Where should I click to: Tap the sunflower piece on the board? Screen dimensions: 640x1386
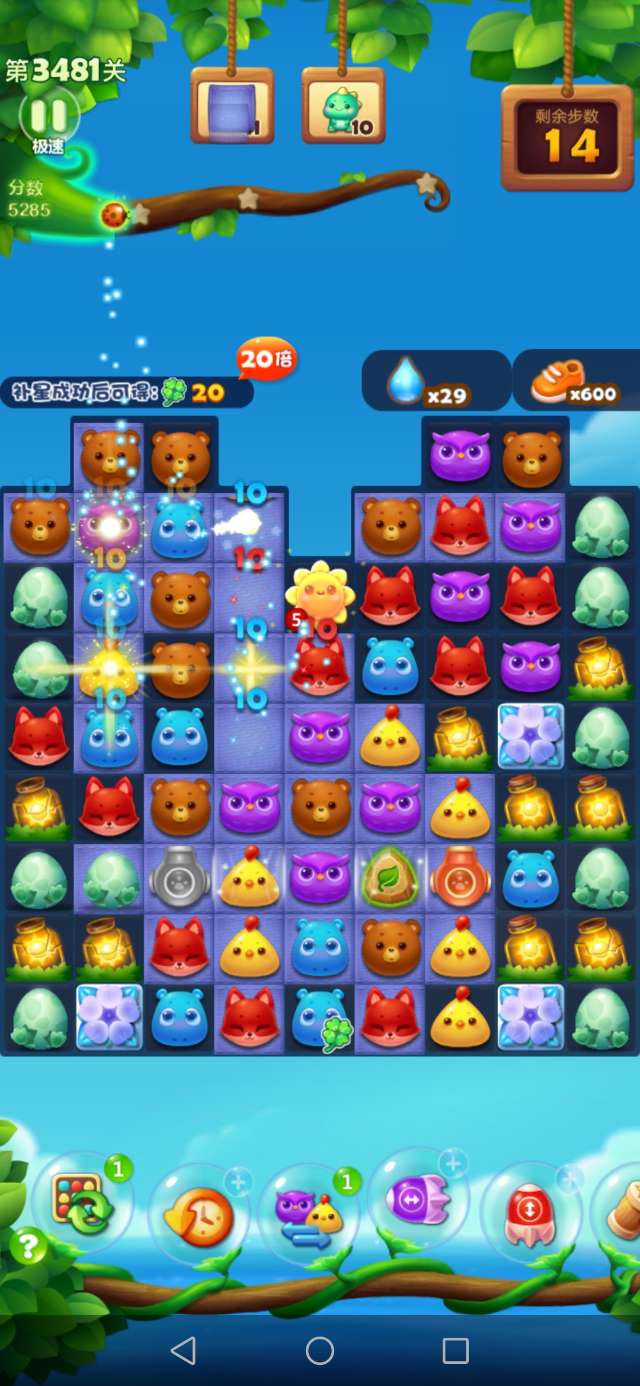pyautogui.click(x=320, y=595)
